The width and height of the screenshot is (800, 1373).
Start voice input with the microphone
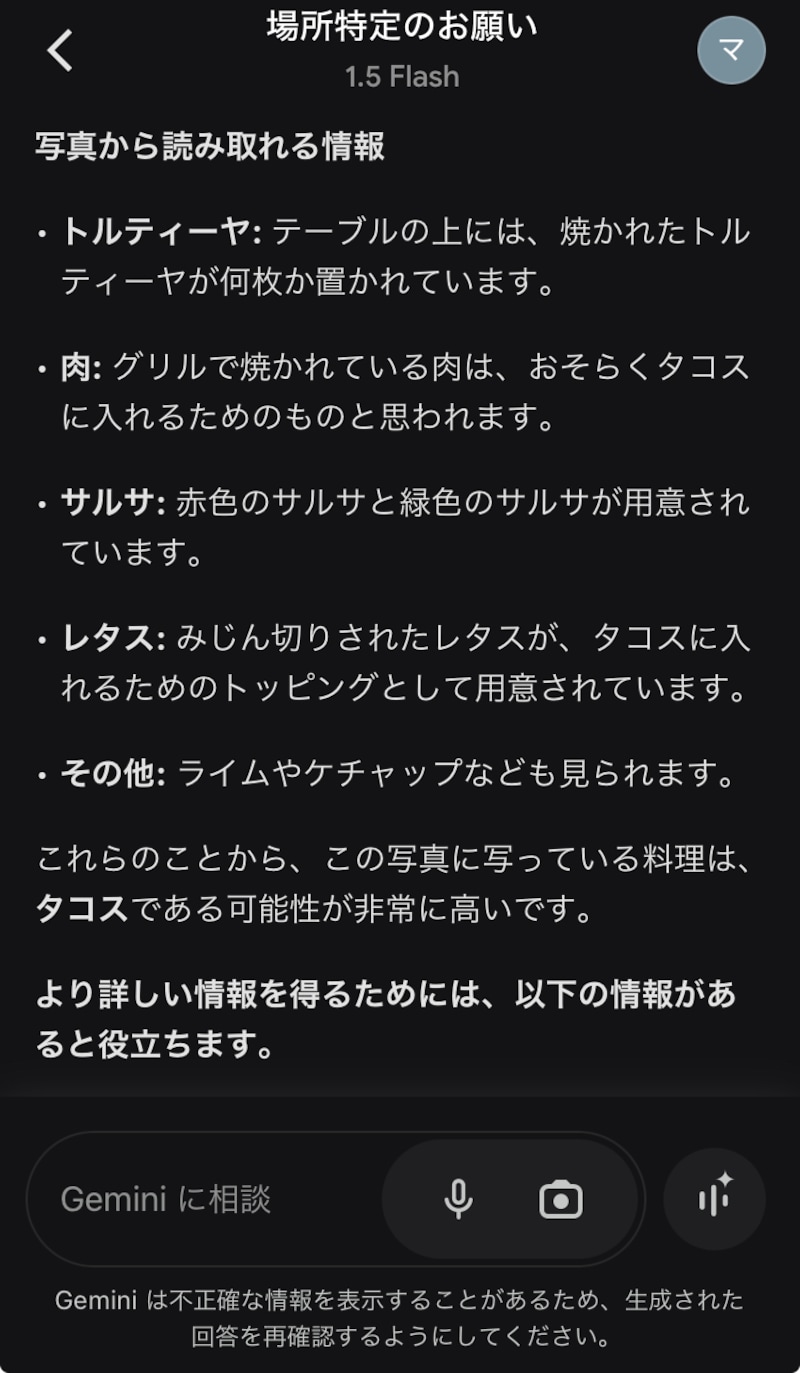click(x=458, y=1199)
